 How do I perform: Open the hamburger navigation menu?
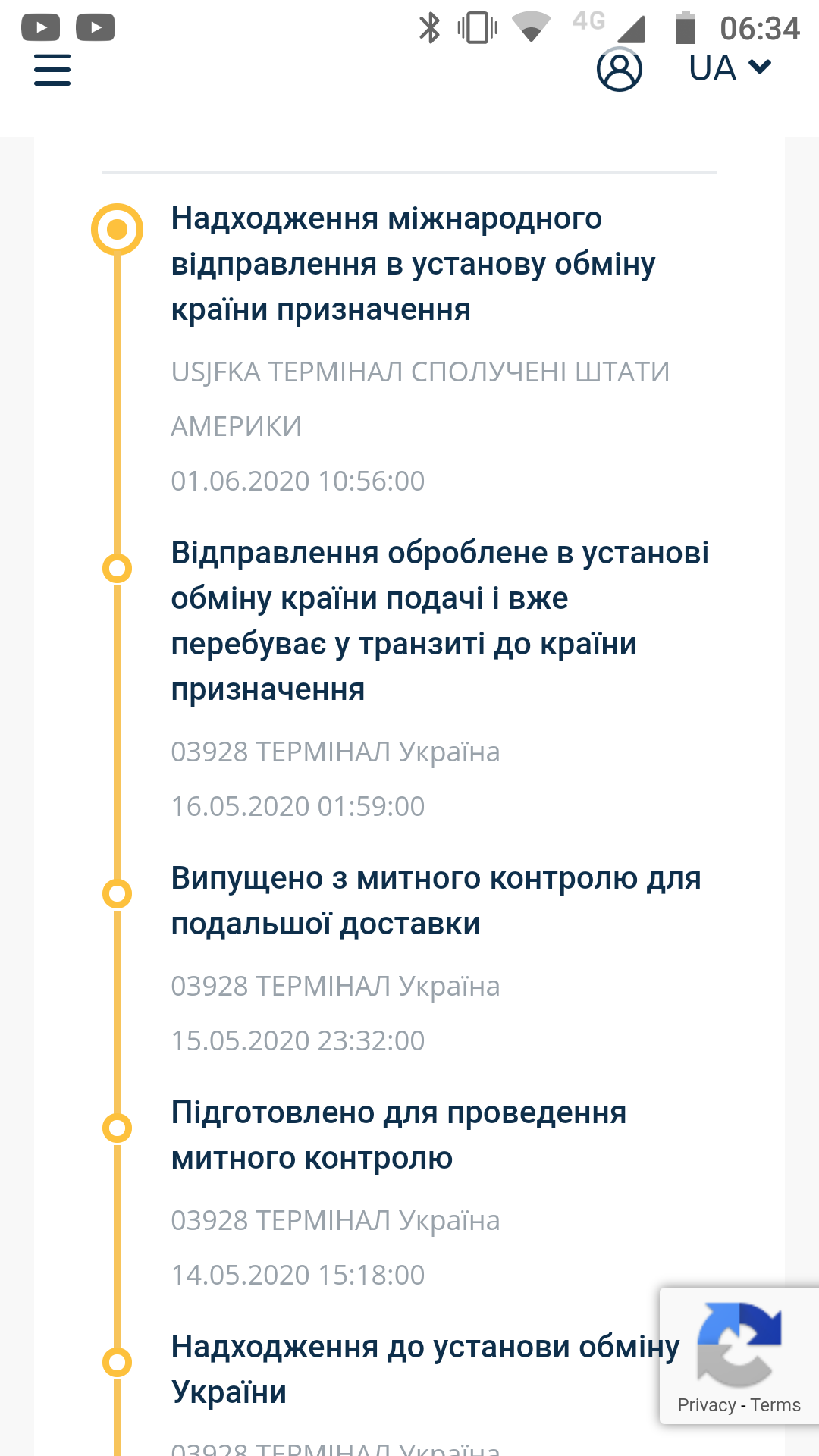tap(52, 70)
